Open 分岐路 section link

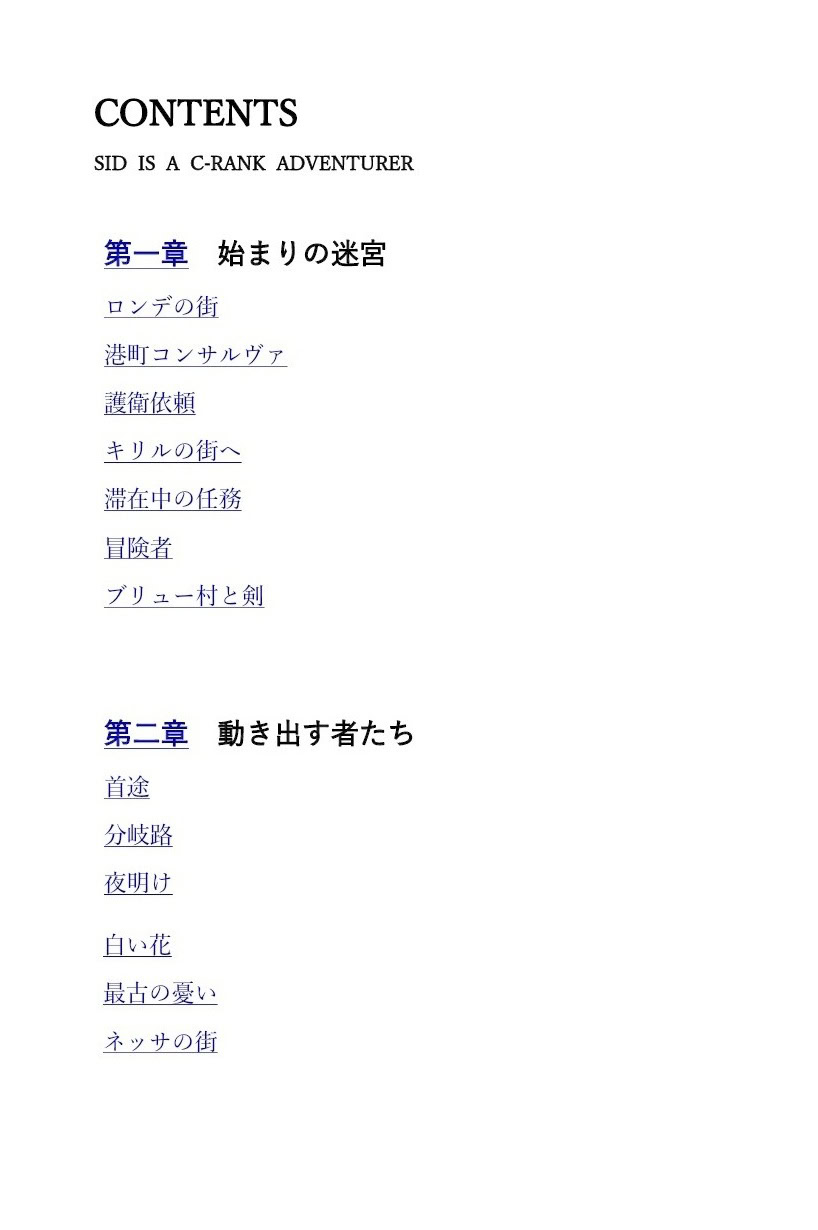coord(138,835)
